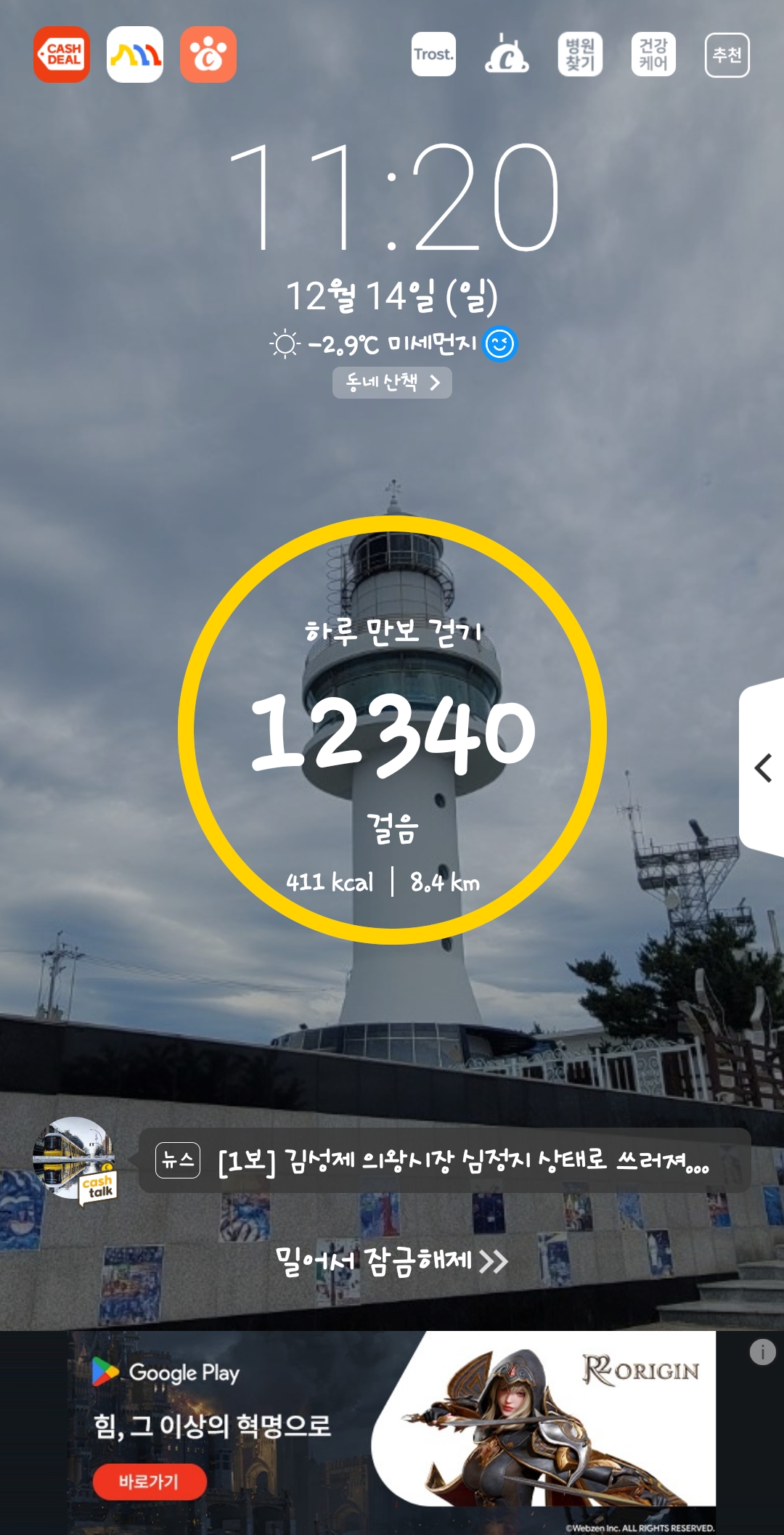Tap the rainbow-colored app icon
784x1535 pixels.
point(135,55)
